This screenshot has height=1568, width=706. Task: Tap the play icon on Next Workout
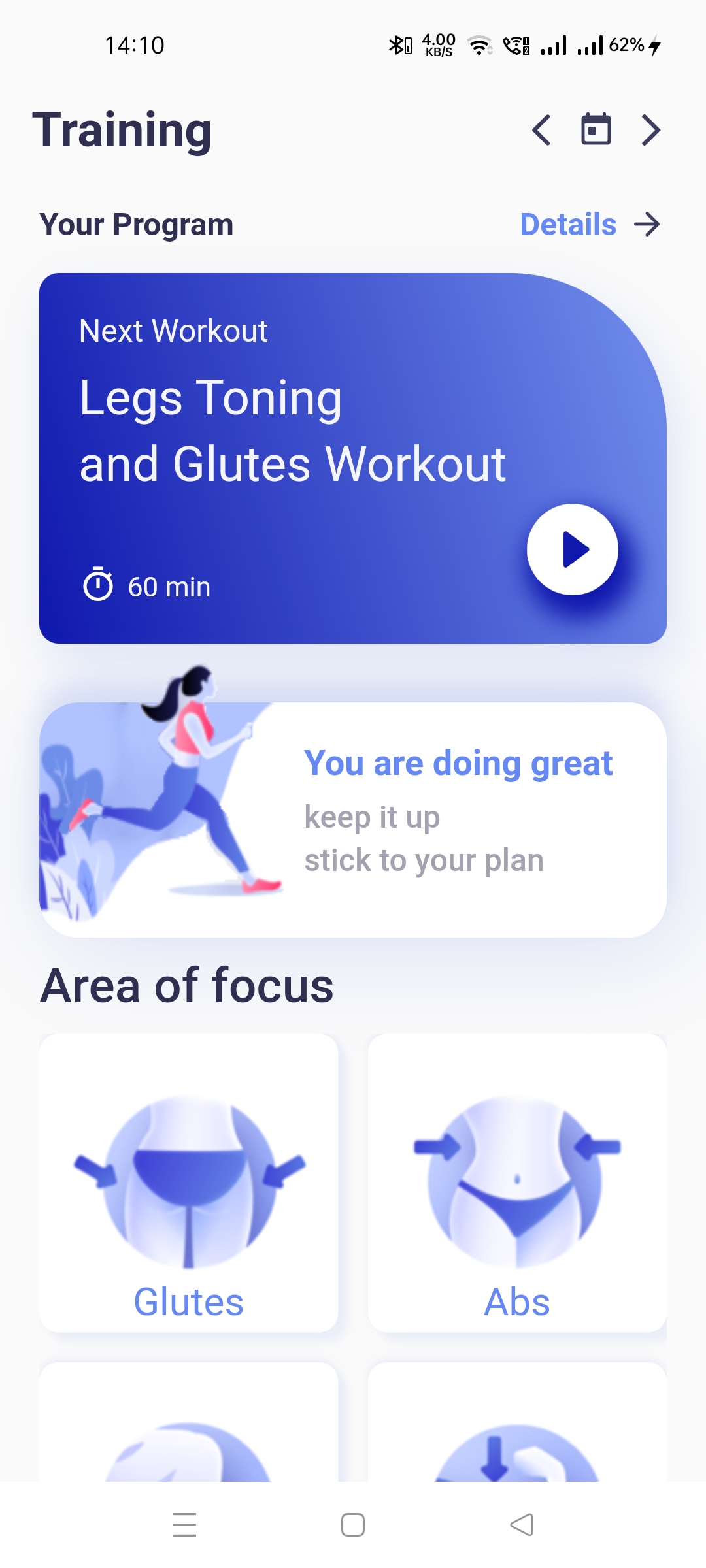click(x=573, y=550)
